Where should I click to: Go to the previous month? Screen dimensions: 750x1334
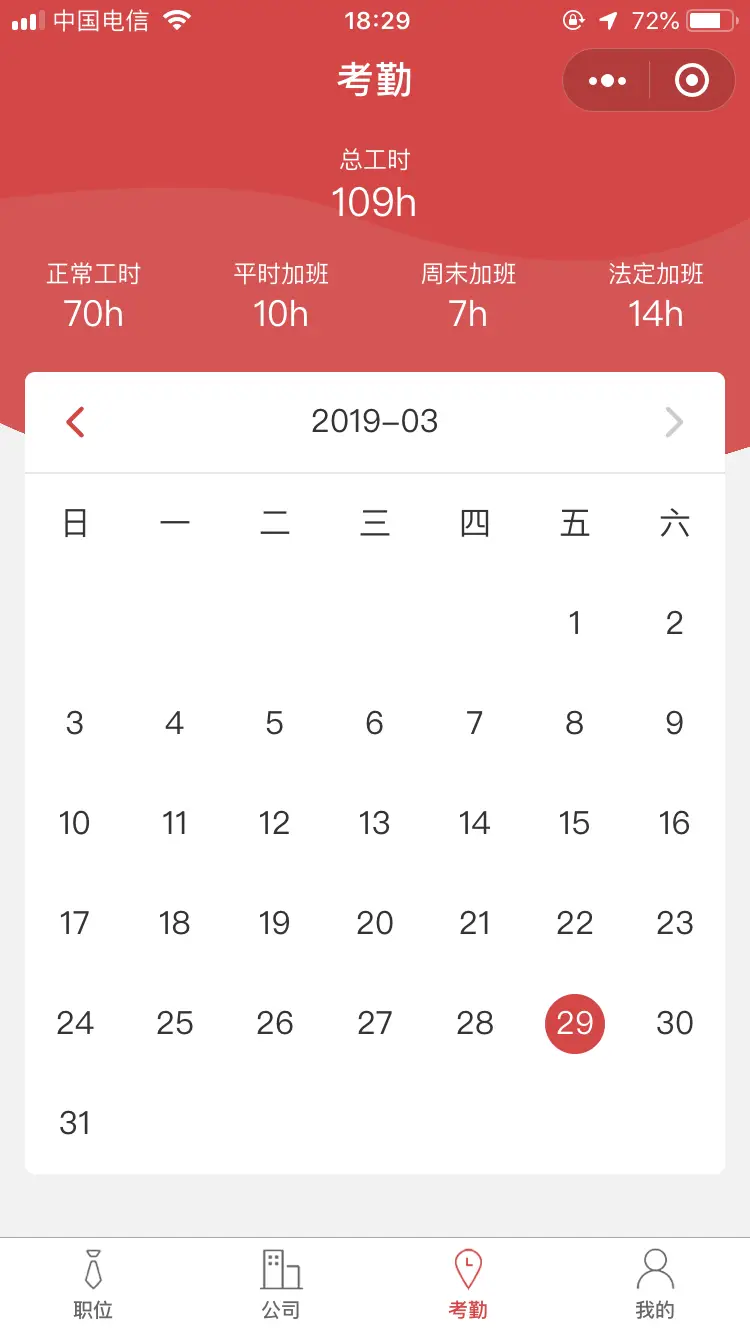click(75, 422)
